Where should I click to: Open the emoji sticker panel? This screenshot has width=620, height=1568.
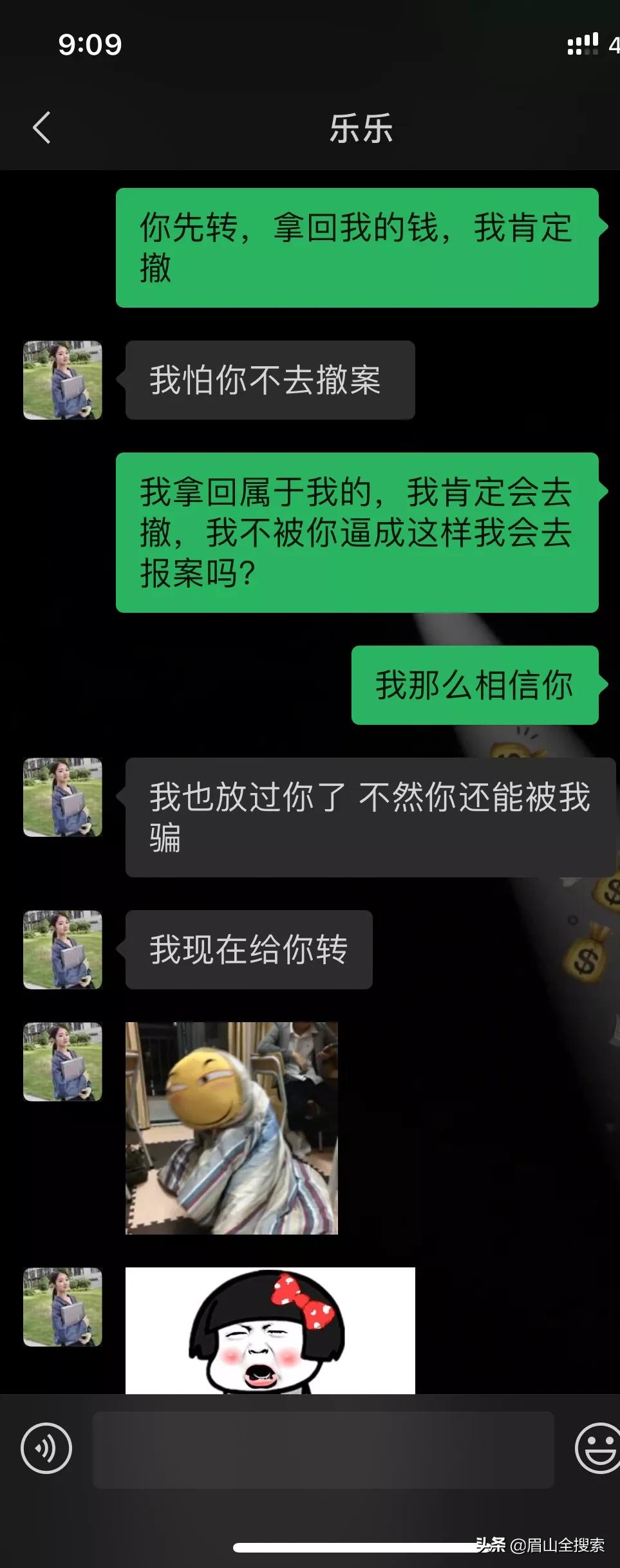click(597, 1448)
